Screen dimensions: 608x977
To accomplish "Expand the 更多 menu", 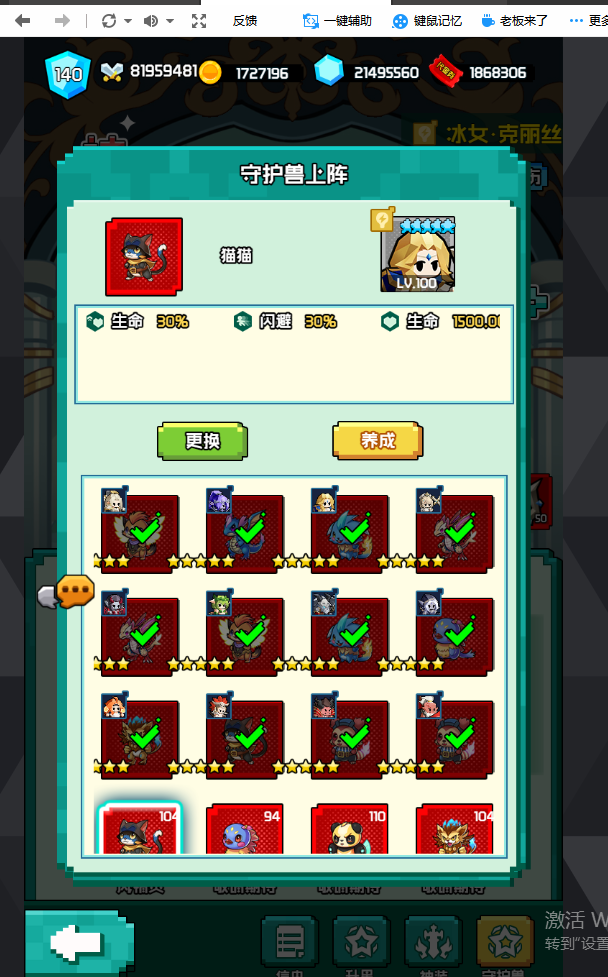I will pos(588,20).
